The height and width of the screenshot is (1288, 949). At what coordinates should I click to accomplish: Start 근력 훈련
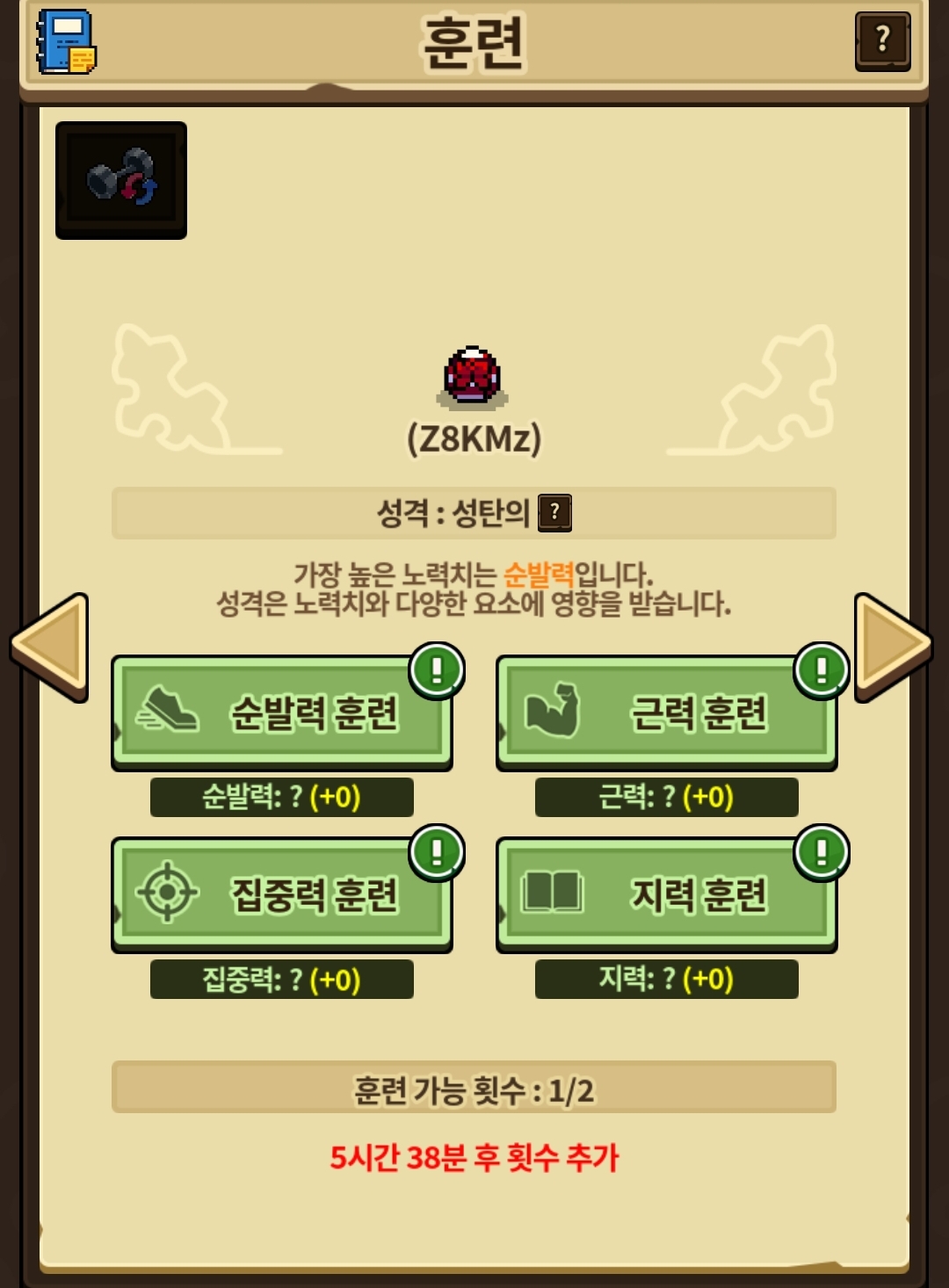pyautogui.click(x=667, y=713)
